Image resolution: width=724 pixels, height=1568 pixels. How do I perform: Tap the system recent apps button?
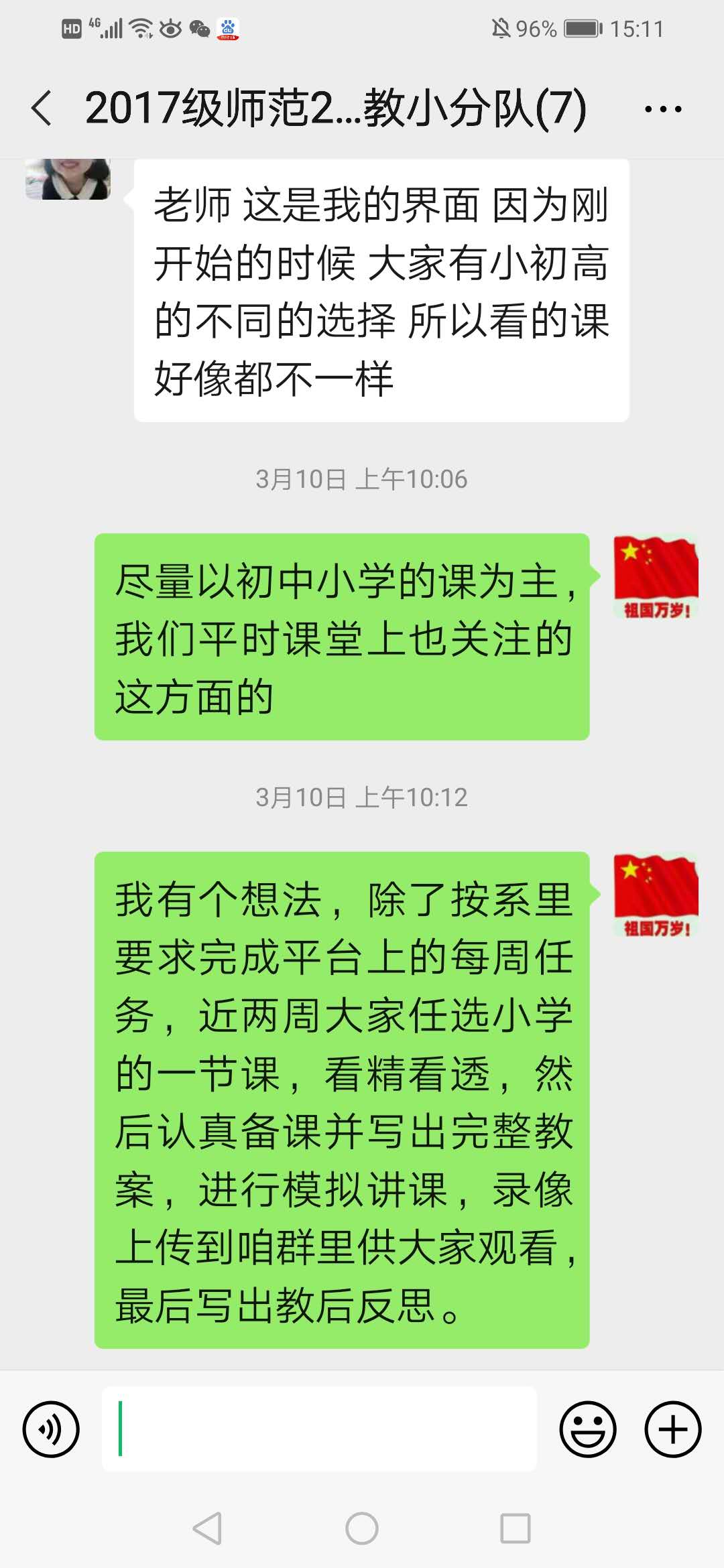(x=515, y=1528)
